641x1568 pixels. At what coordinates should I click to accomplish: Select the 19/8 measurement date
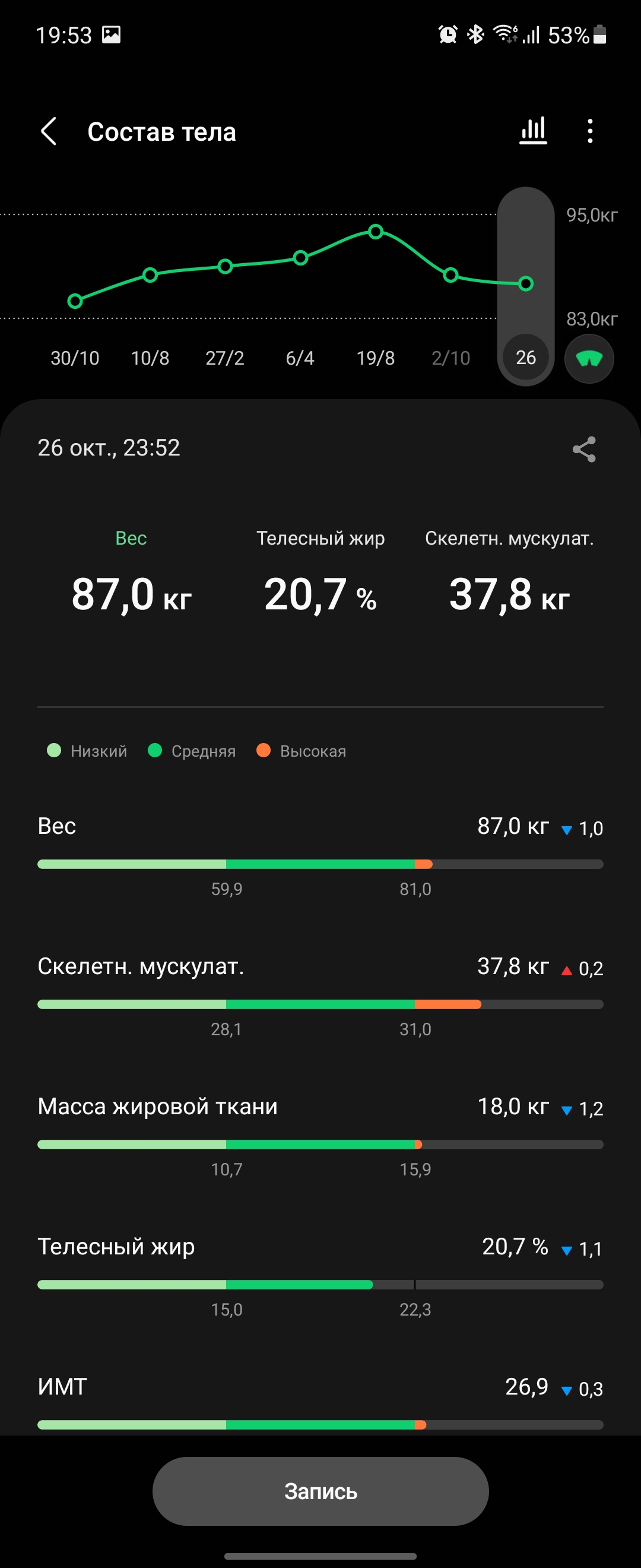point(375,358)
